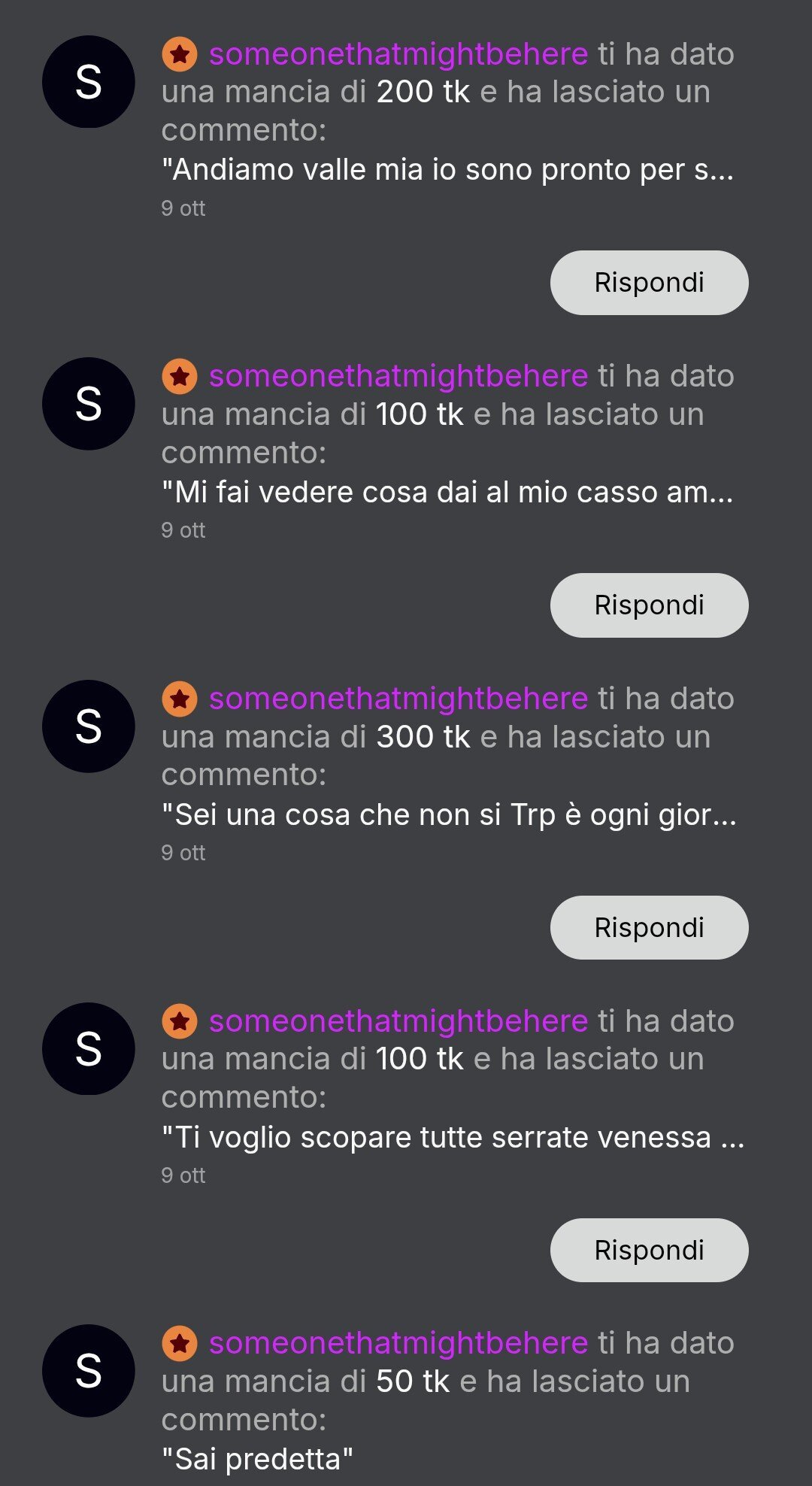This screenshot has width=812, height=1486.
Task: Reply to the 200 tk tip comment
Action: pyautogui.click(x=649, y=283)
